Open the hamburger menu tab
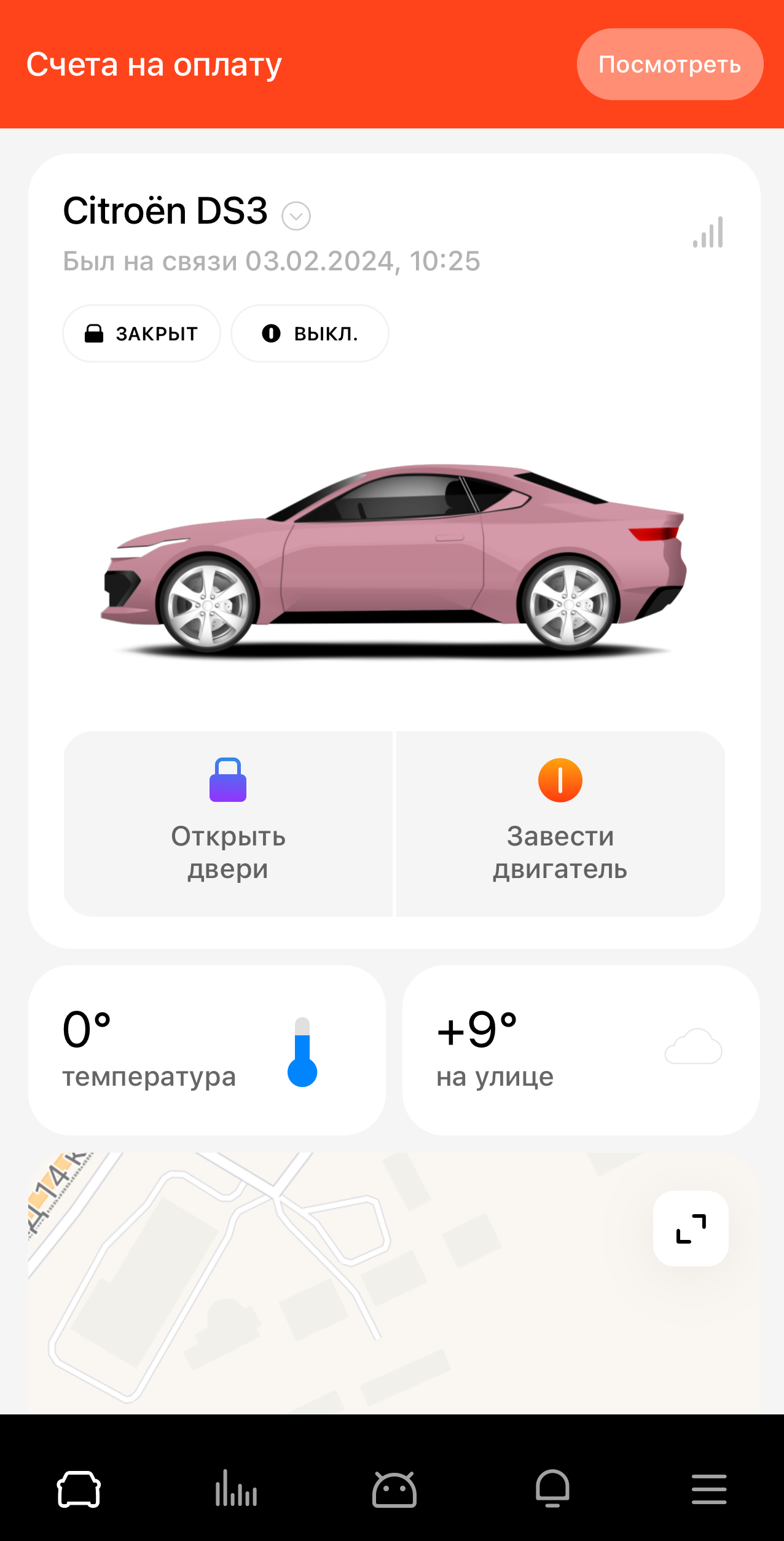Screen dimensions: 784x1541 point(709,1489)
